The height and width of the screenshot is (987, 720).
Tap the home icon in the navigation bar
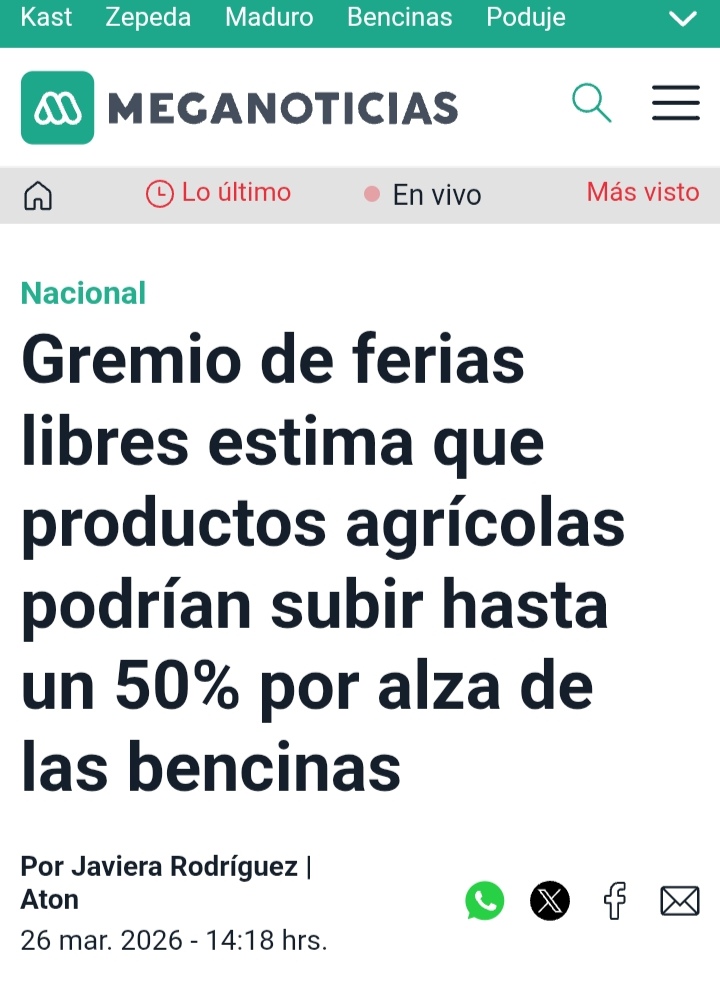click(38, 195)
